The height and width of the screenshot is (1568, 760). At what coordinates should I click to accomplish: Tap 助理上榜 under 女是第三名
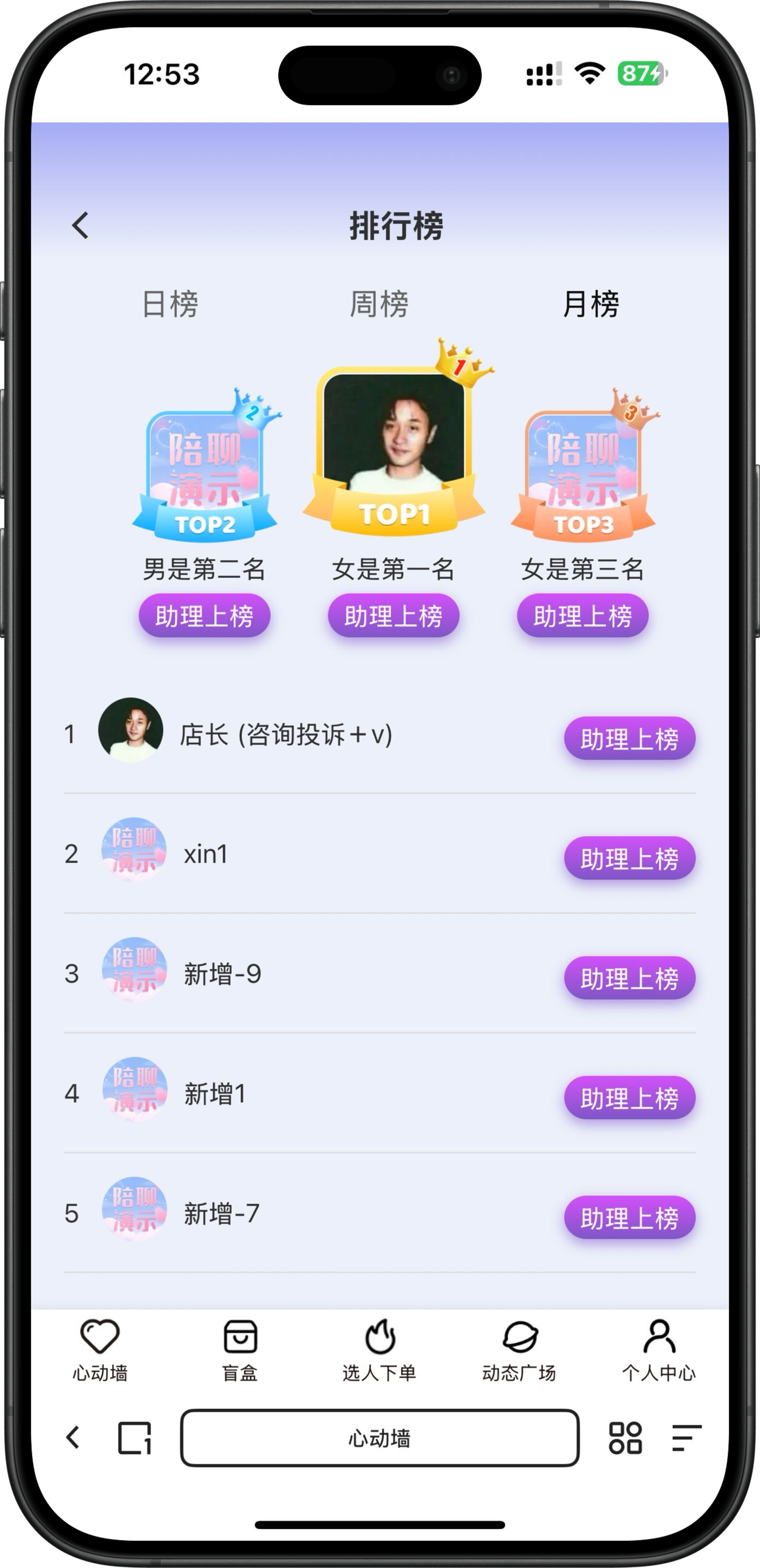coord(583,616)
